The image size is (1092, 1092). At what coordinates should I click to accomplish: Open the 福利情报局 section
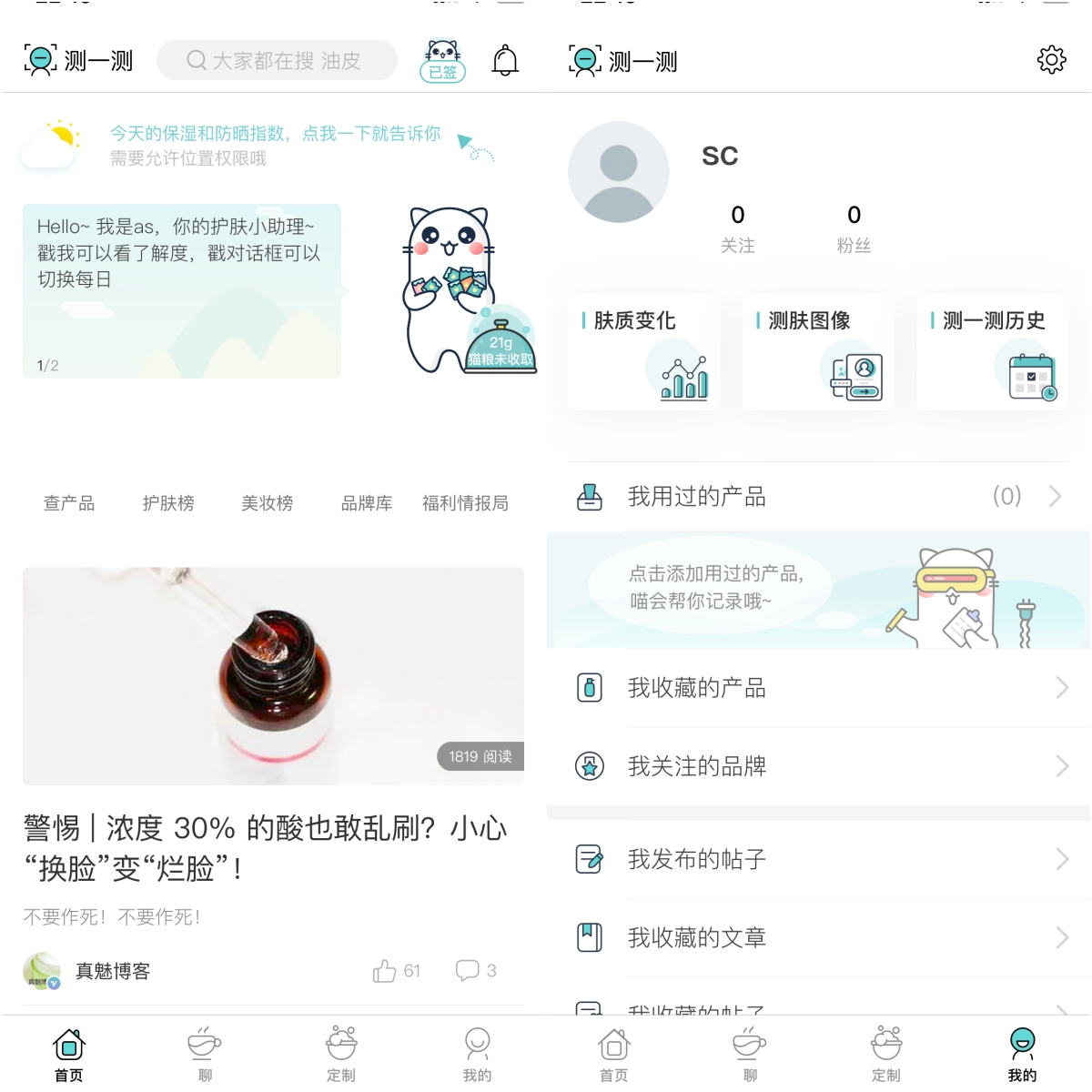(465, 503)
